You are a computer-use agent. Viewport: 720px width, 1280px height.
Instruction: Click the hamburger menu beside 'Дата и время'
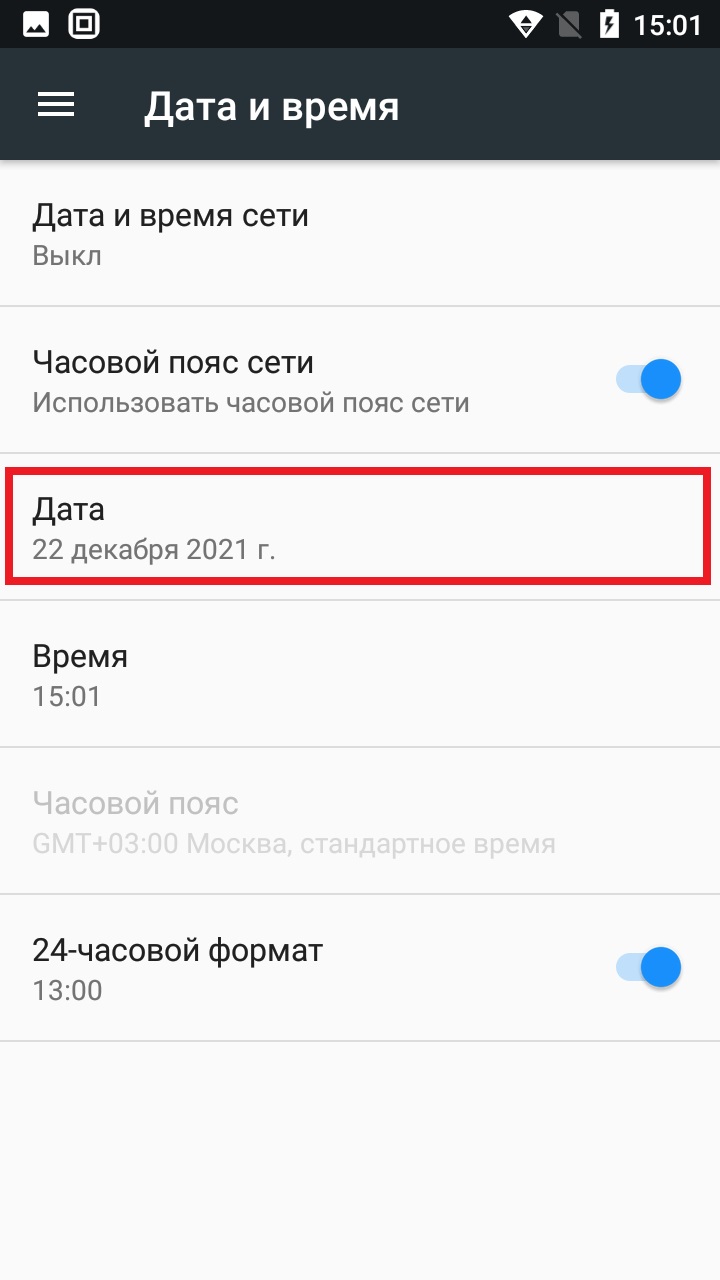[x=55, y=104]
